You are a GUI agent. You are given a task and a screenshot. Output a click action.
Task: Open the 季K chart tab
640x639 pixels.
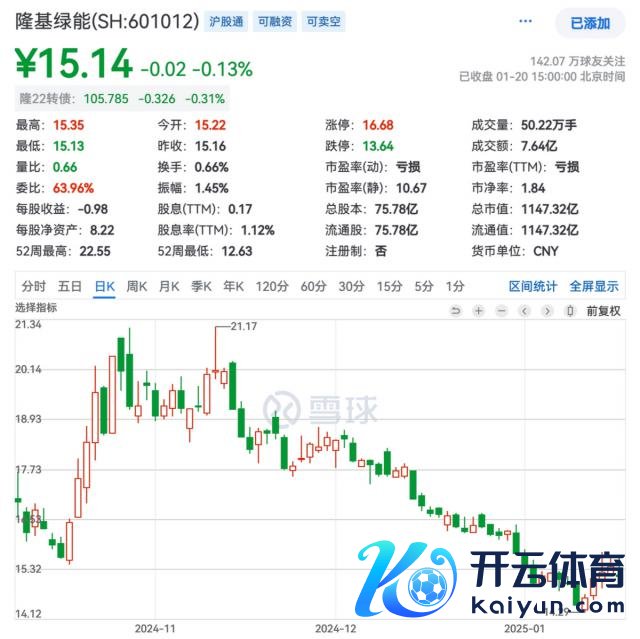coord(201,286)
